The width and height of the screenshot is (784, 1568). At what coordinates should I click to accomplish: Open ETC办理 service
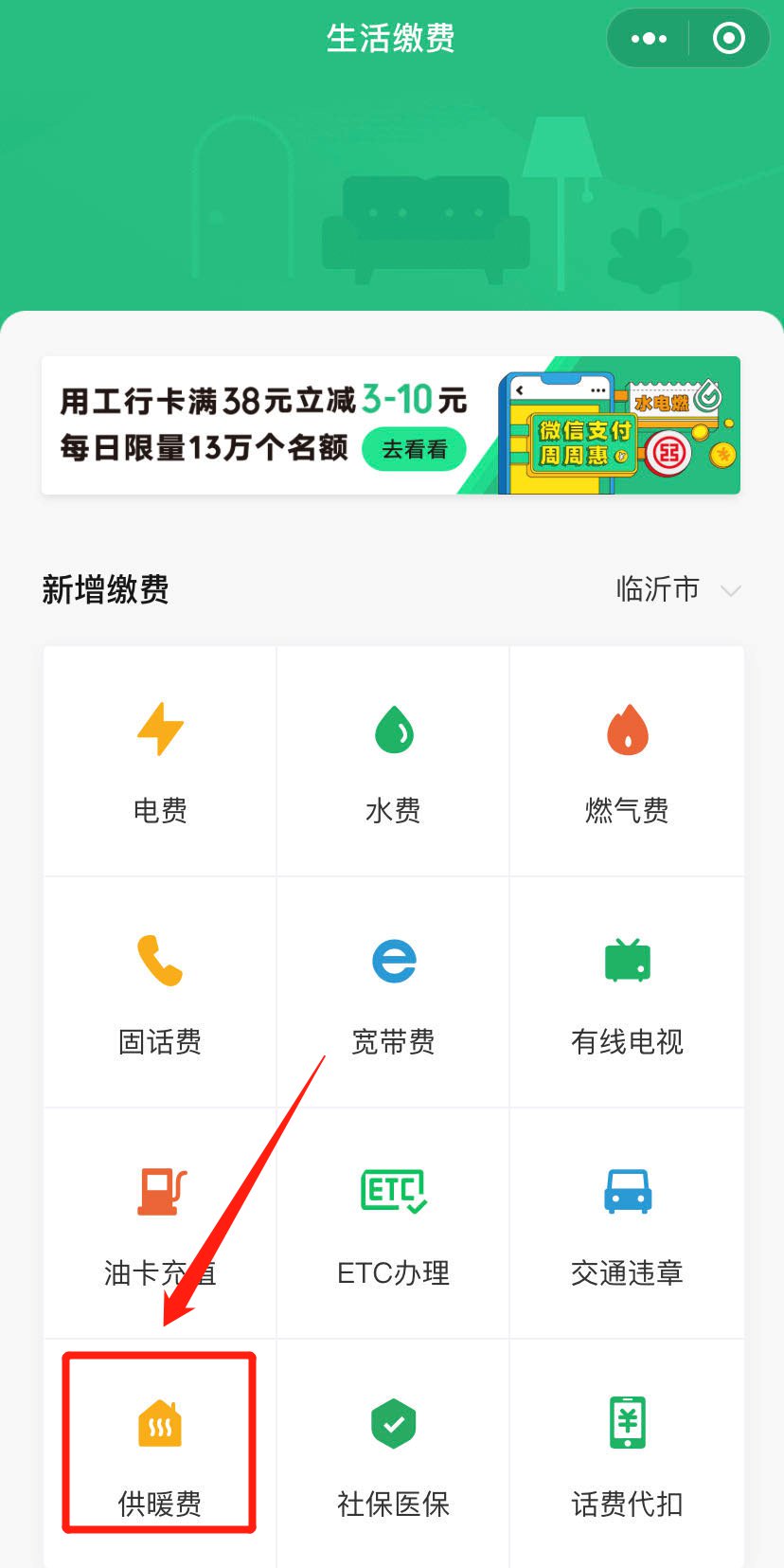[393, 1223]
